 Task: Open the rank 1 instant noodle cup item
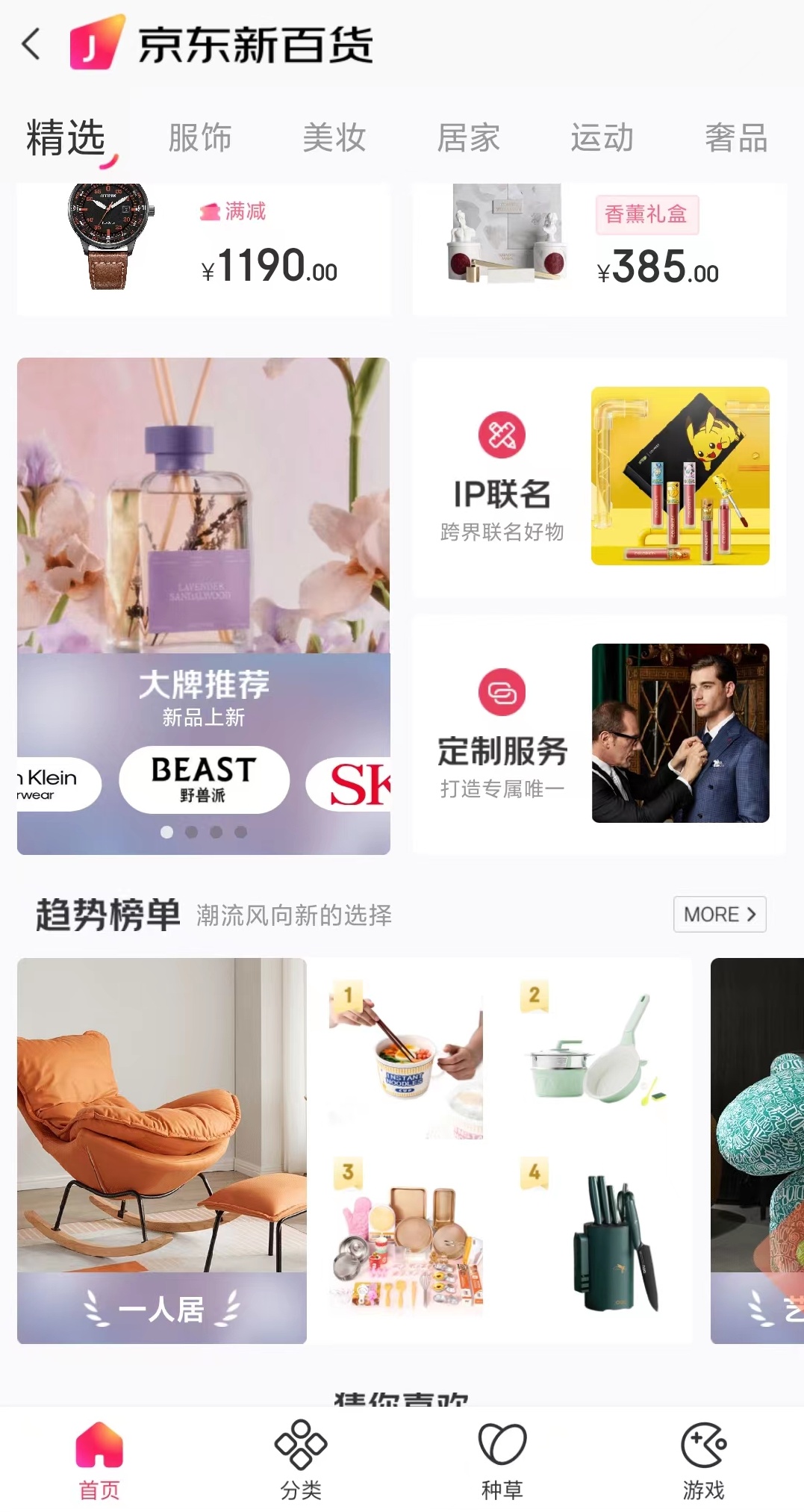pos(407,1060)
